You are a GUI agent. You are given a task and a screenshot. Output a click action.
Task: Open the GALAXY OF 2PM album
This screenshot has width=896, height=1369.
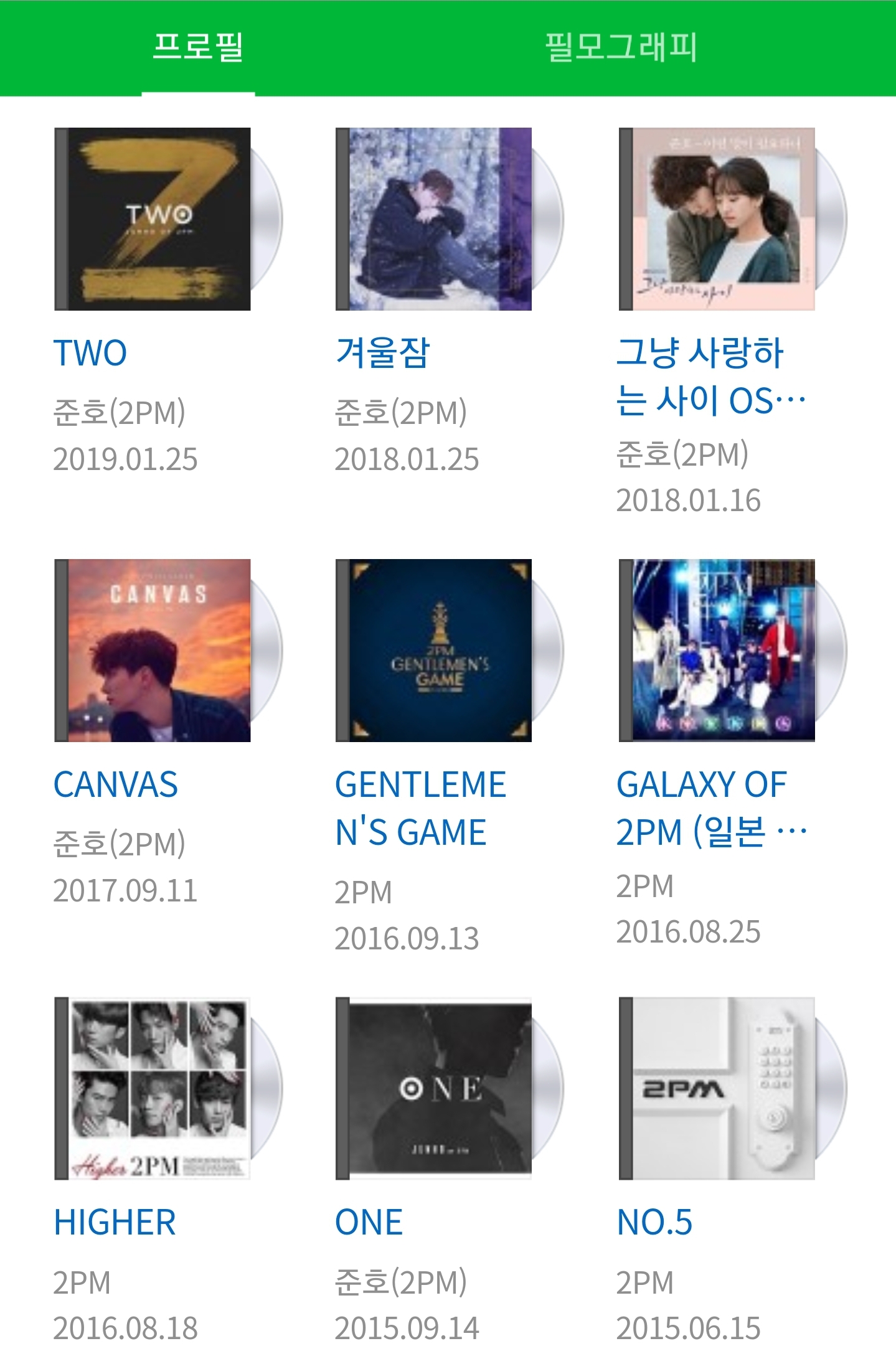click(717, 651)
